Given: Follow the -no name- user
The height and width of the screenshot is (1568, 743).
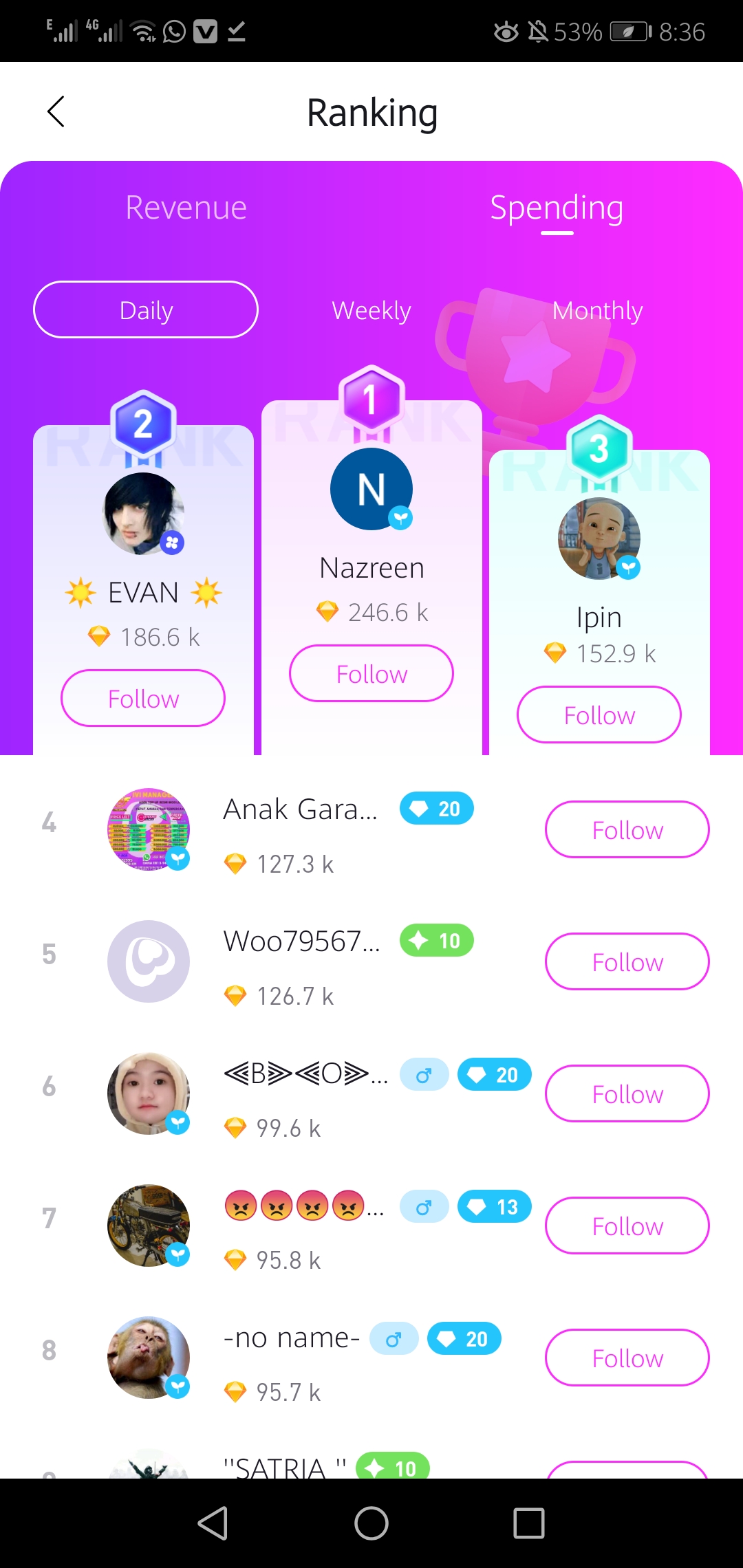Looking at the screenshot, I should (x=627, y=1358).
